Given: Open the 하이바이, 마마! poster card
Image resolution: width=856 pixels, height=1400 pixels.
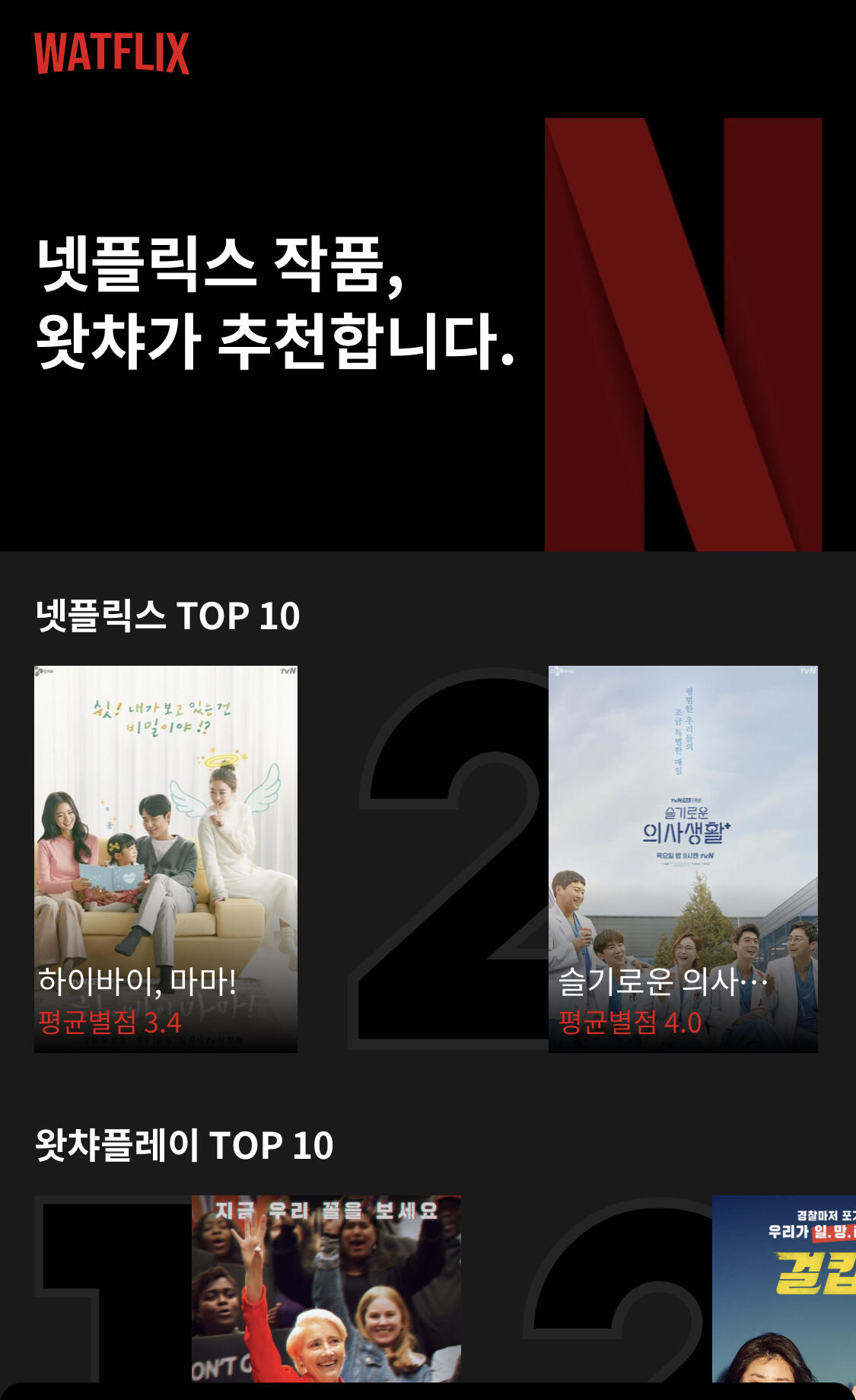Looking at the screenshot, I should pos(166,859).
